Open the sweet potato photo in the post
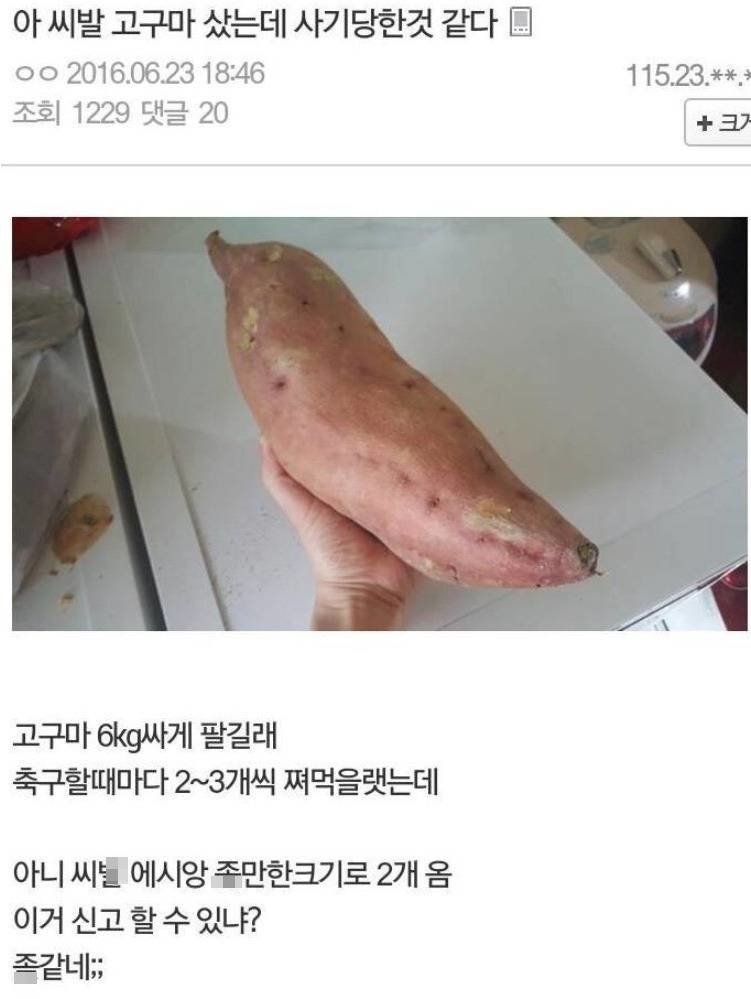The image size is (751, 999). tap(379, 423)
